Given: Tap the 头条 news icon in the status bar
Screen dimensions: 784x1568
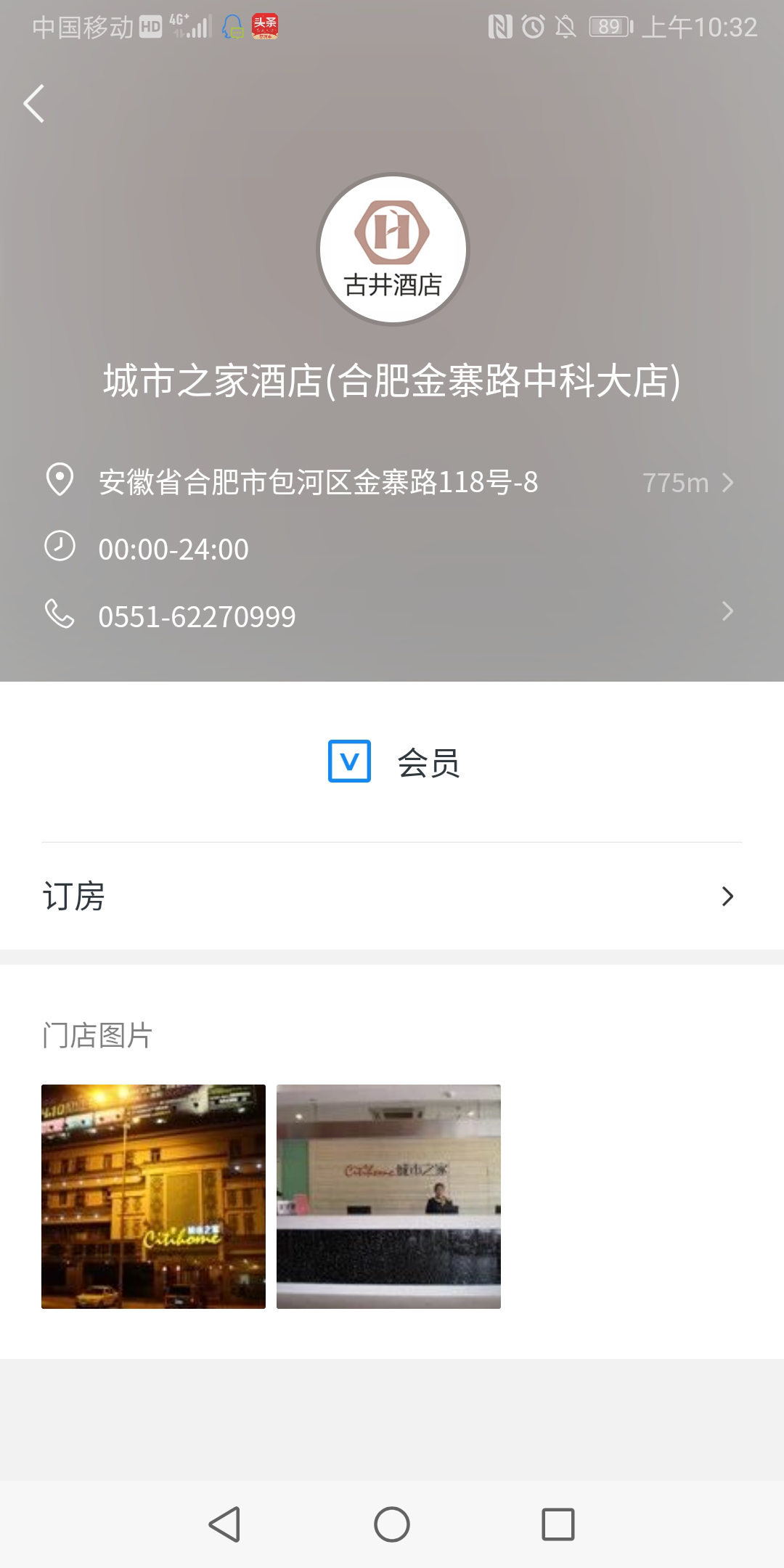Looking at the screenshot, I should pyautogui.click(x=264, y=27).
